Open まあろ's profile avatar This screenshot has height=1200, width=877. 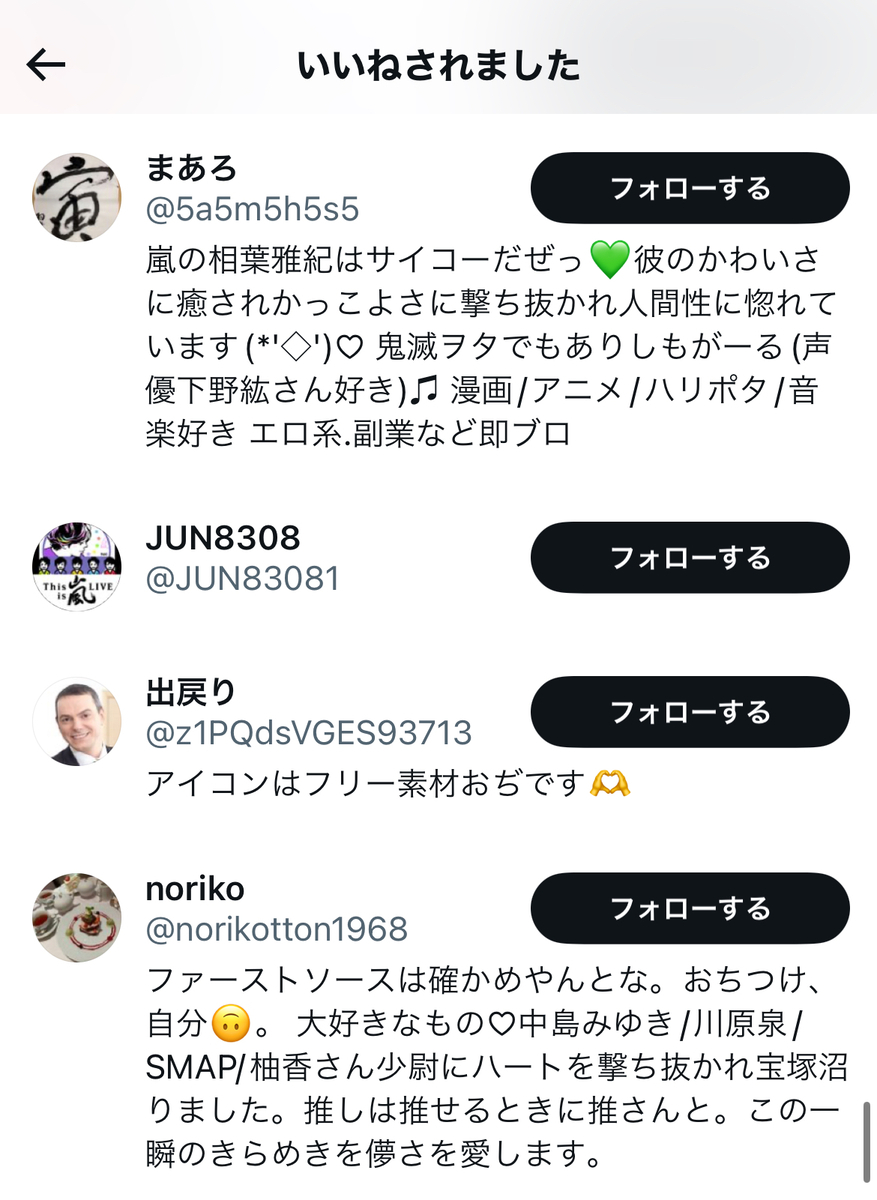(77, 197)
